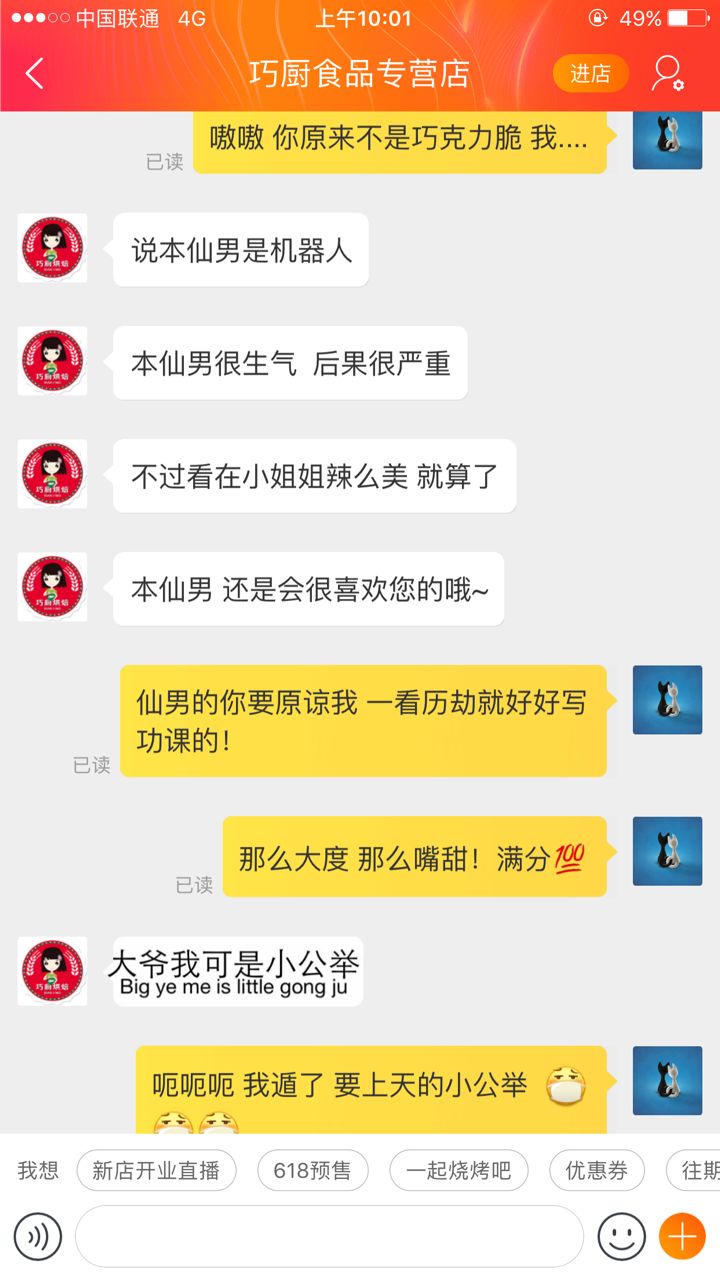Focus the message text field

(329, 1237)
